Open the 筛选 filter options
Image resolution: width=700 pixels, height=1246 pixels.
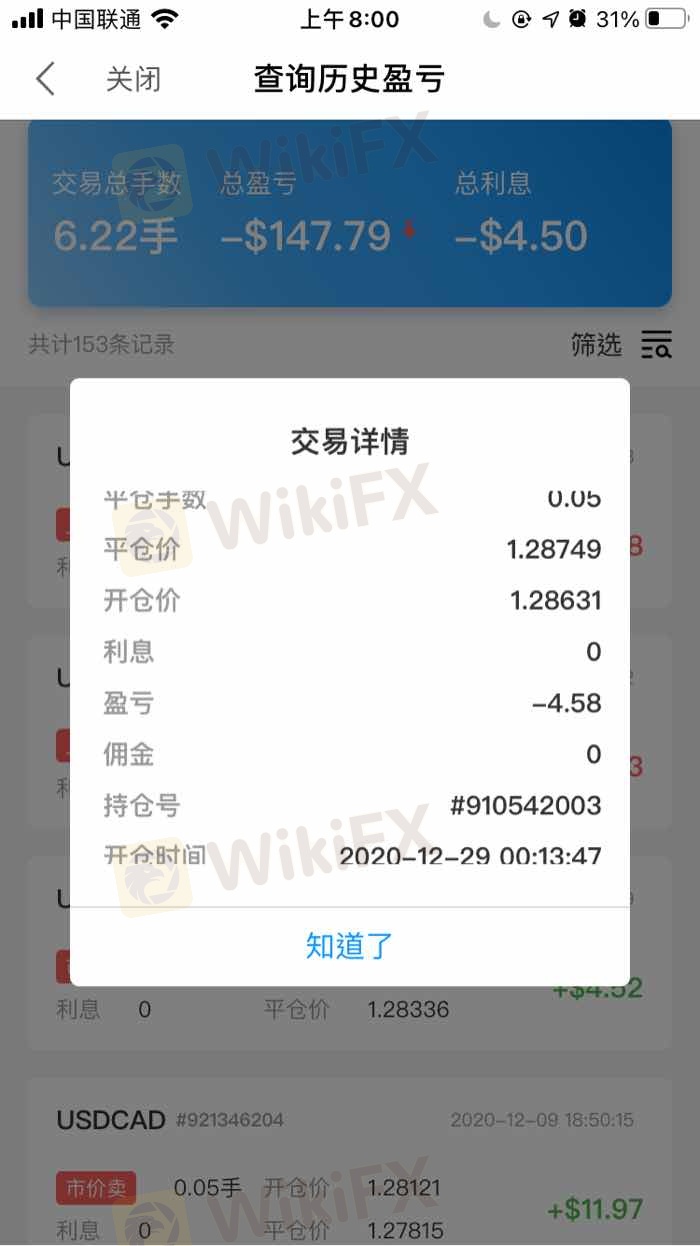tap(621, 345)
